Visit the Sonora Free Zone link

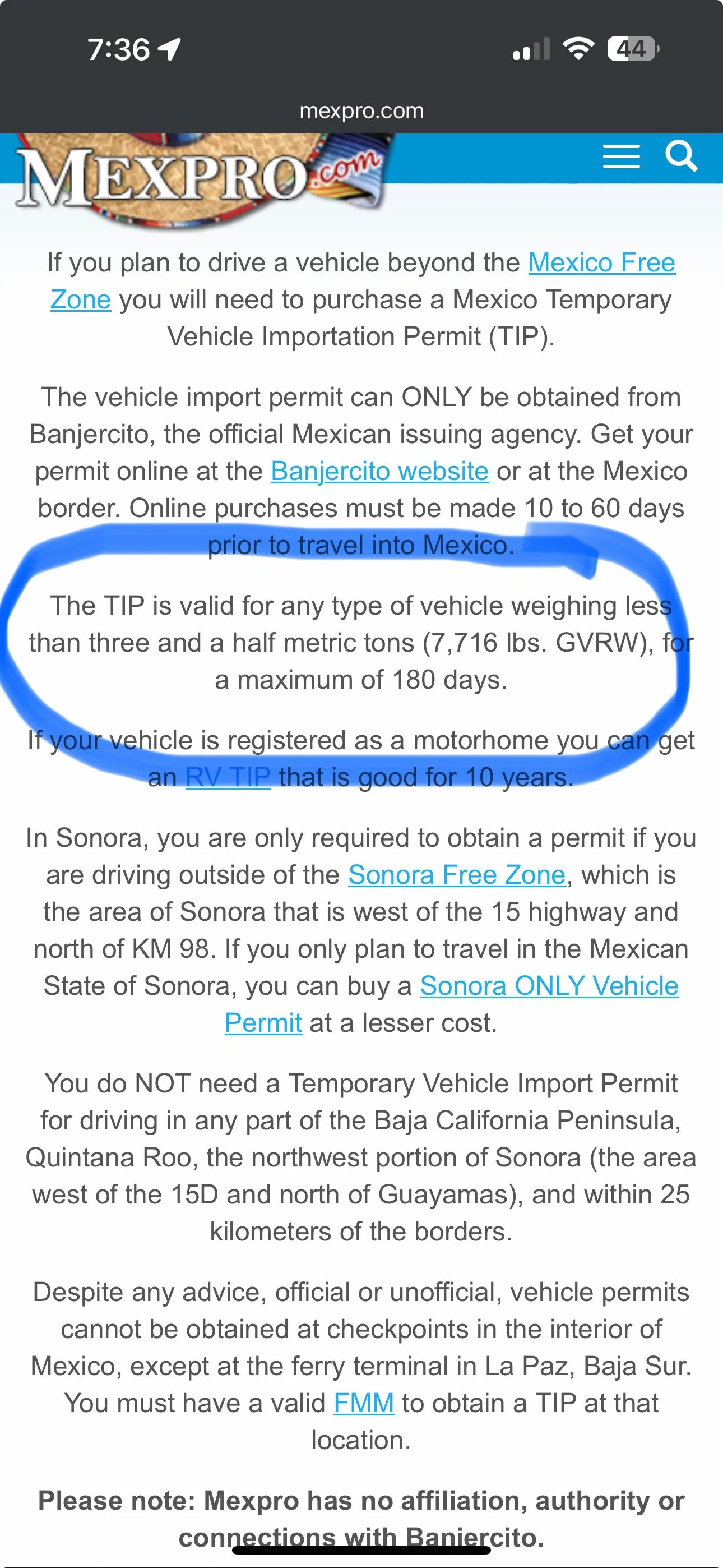[457, 875]
